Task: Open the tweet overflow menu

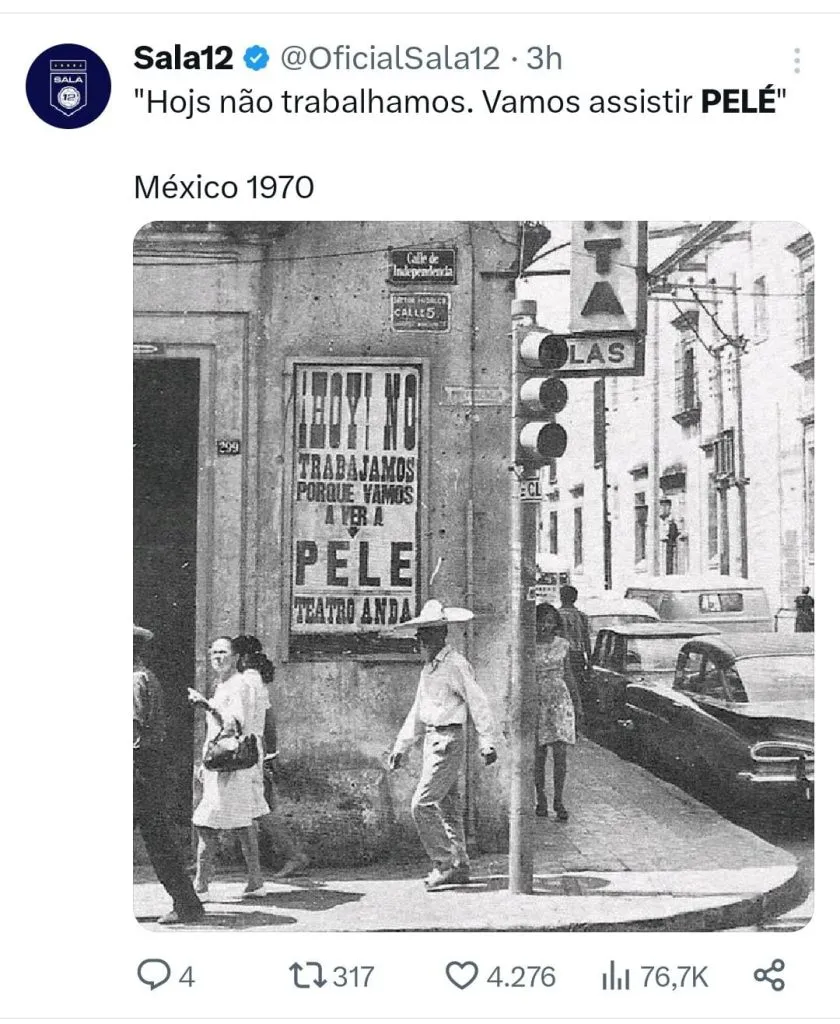Action: (x=796, y=61)
